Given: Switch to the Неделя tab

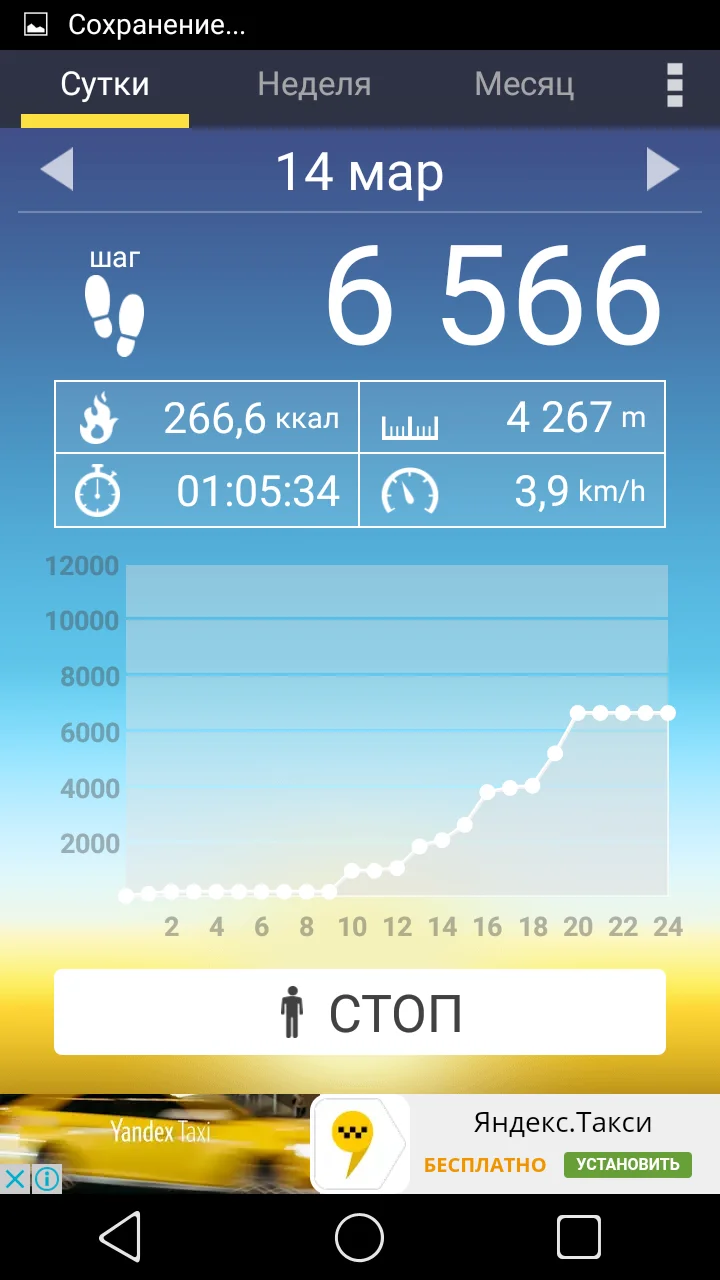Looking at the screenshot, I should pos(314,84).
